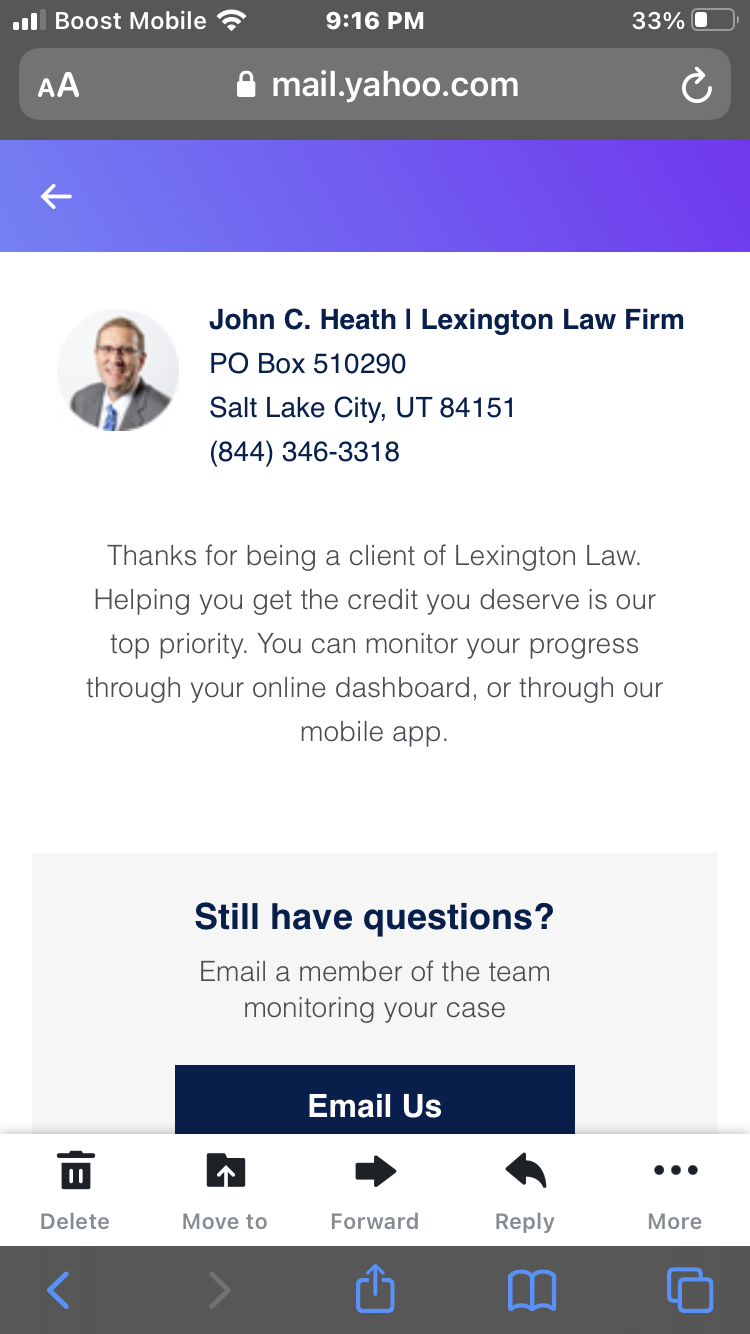Open the Move to option
The height and width of the screenshot is (1334, 750).
point(225,1191)
